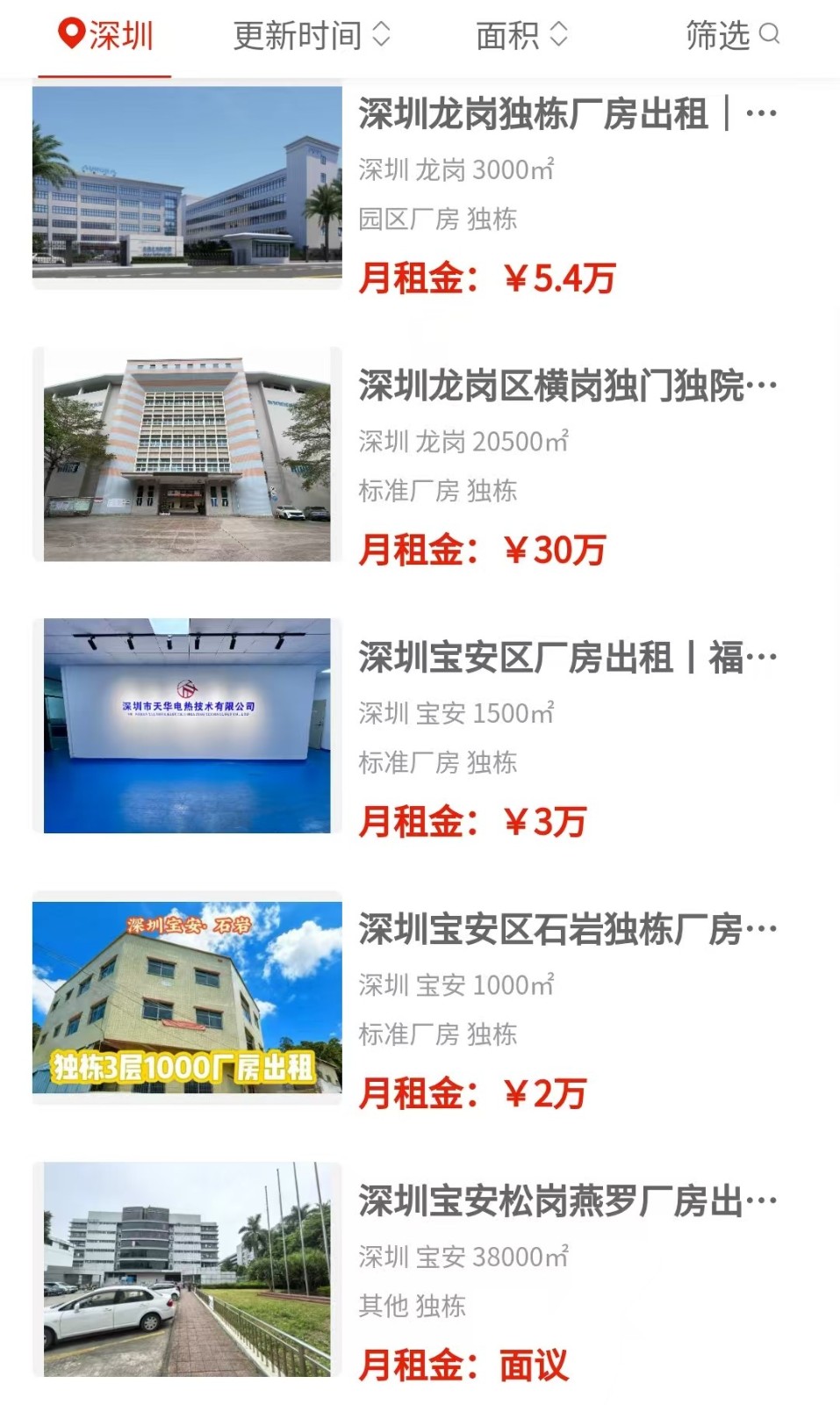This screenshot has height=1405, width=840.
Task: Sort listings by 更新时间
Action: [x=311, y=36]
